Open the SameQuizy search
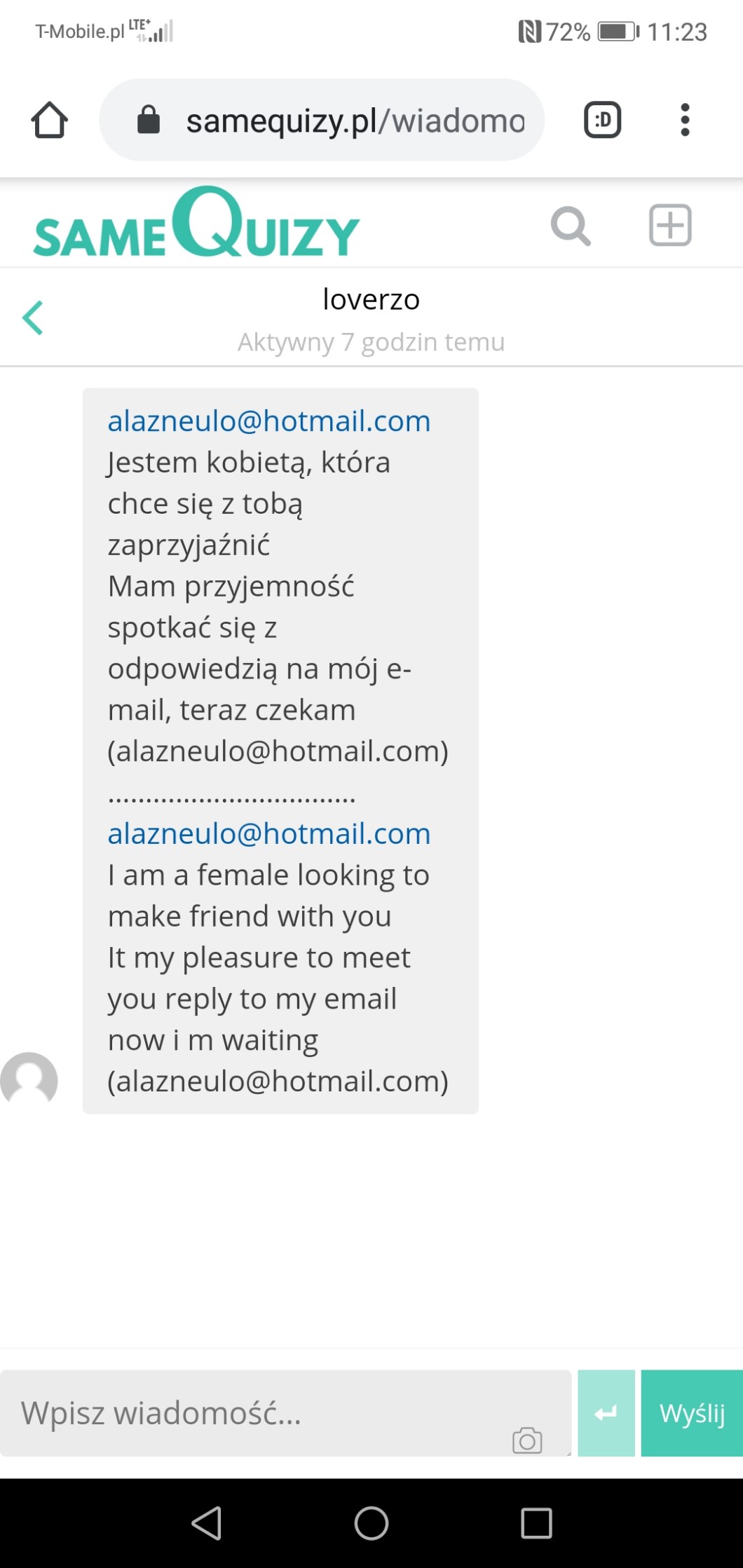 (x=571, y=226)
